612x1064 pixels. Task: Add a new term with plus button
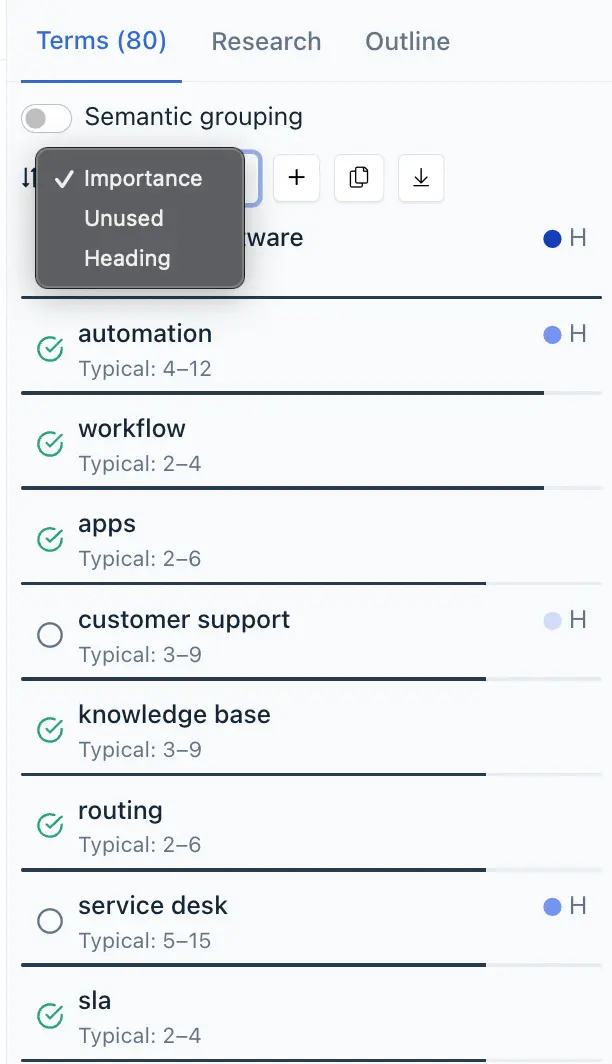[x=296, y=178]
